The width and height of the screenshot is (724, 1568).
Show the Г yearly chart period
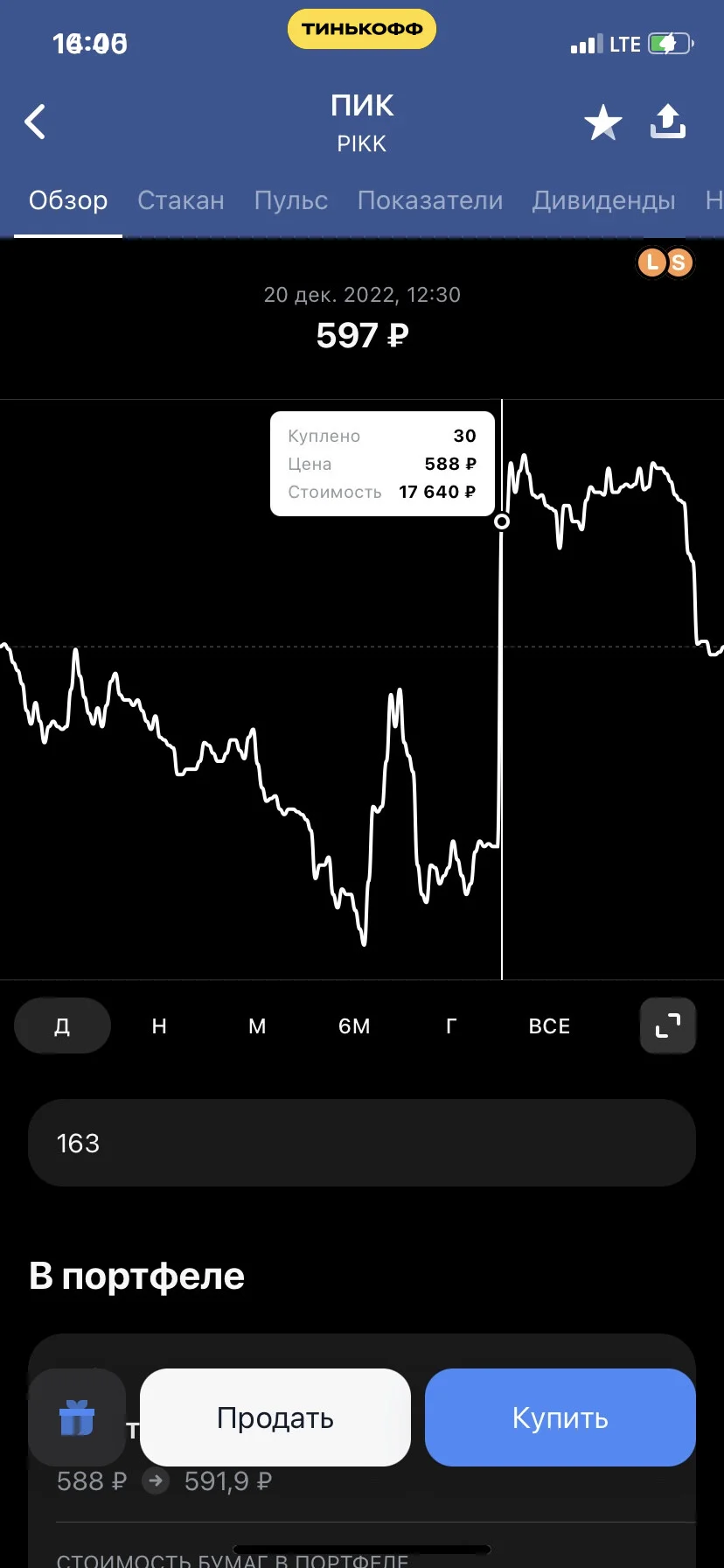[x=451, y=1025]
